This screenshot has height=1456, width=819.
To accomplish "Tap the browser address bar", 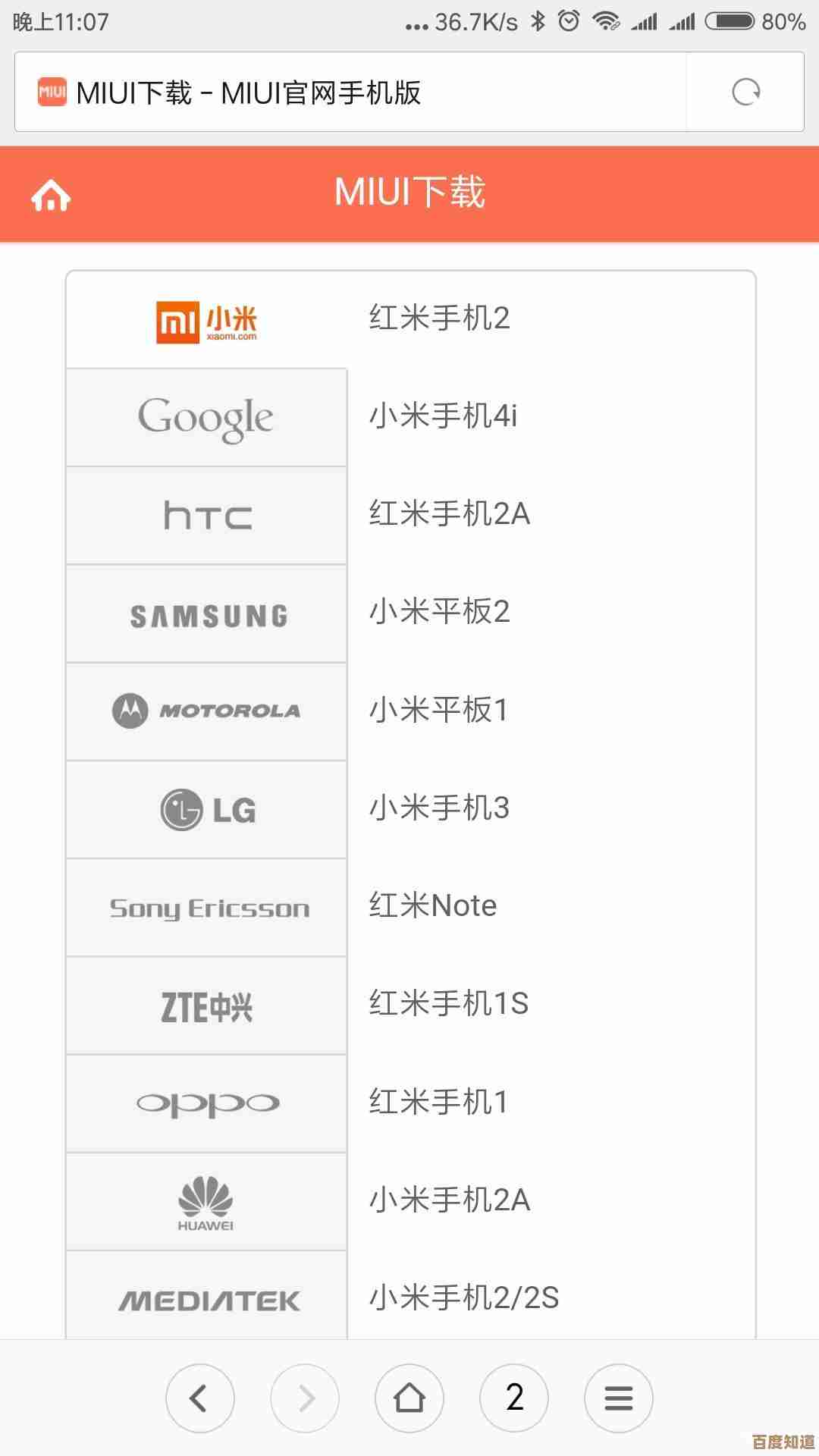I will tap(349, 93).
